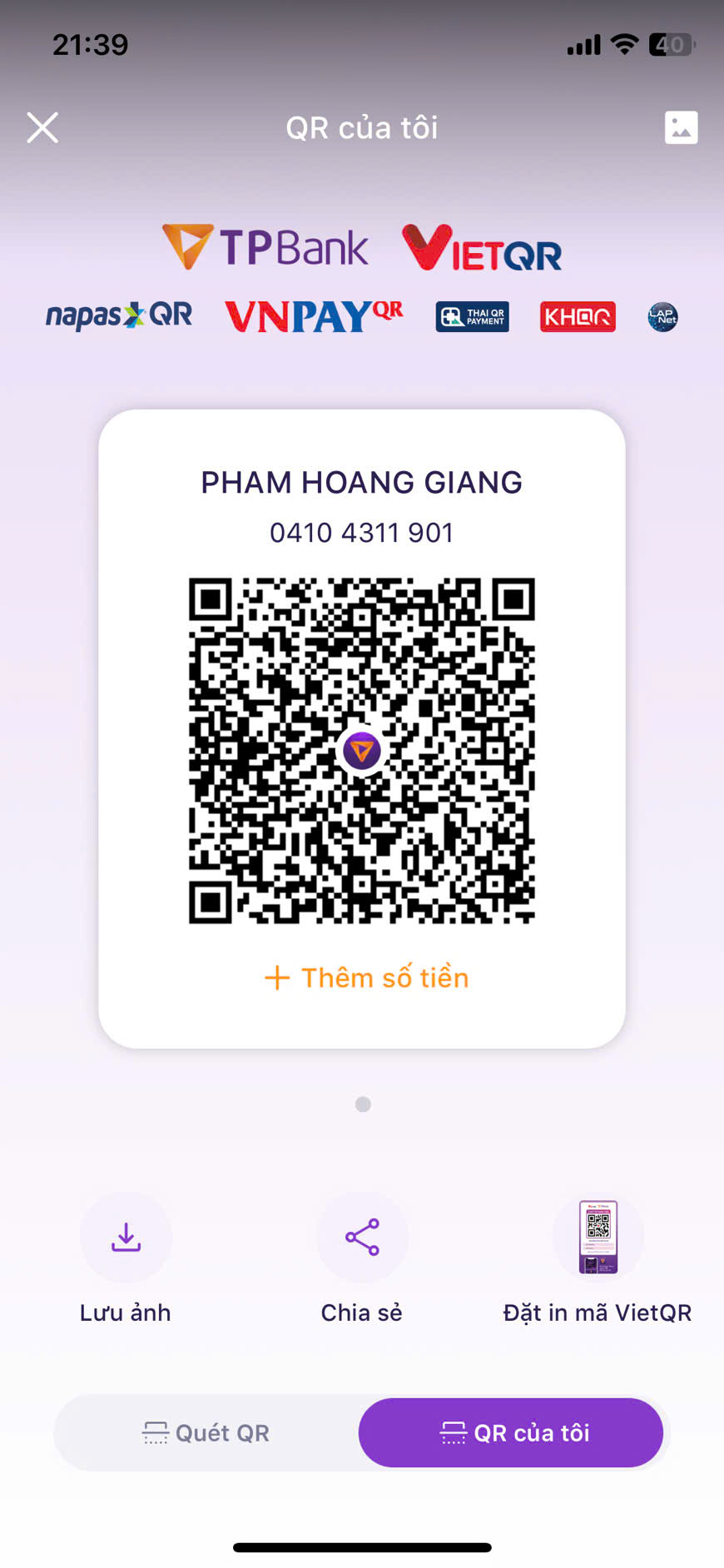
Task: Share the QR code via Chia sẻ
Action: point(362,1238)
